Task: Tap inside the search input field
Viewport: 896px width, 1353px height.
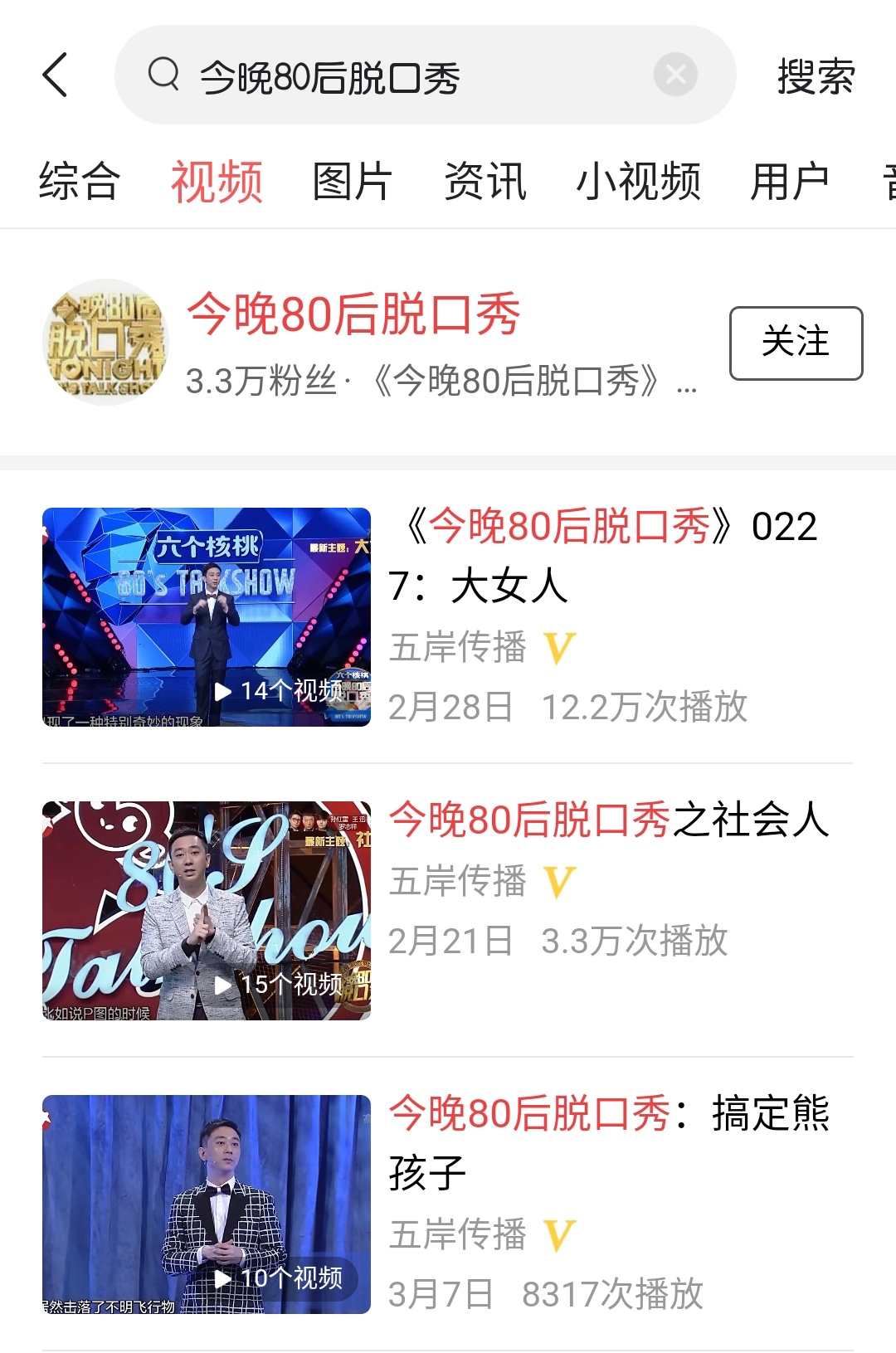Action: 373,75
